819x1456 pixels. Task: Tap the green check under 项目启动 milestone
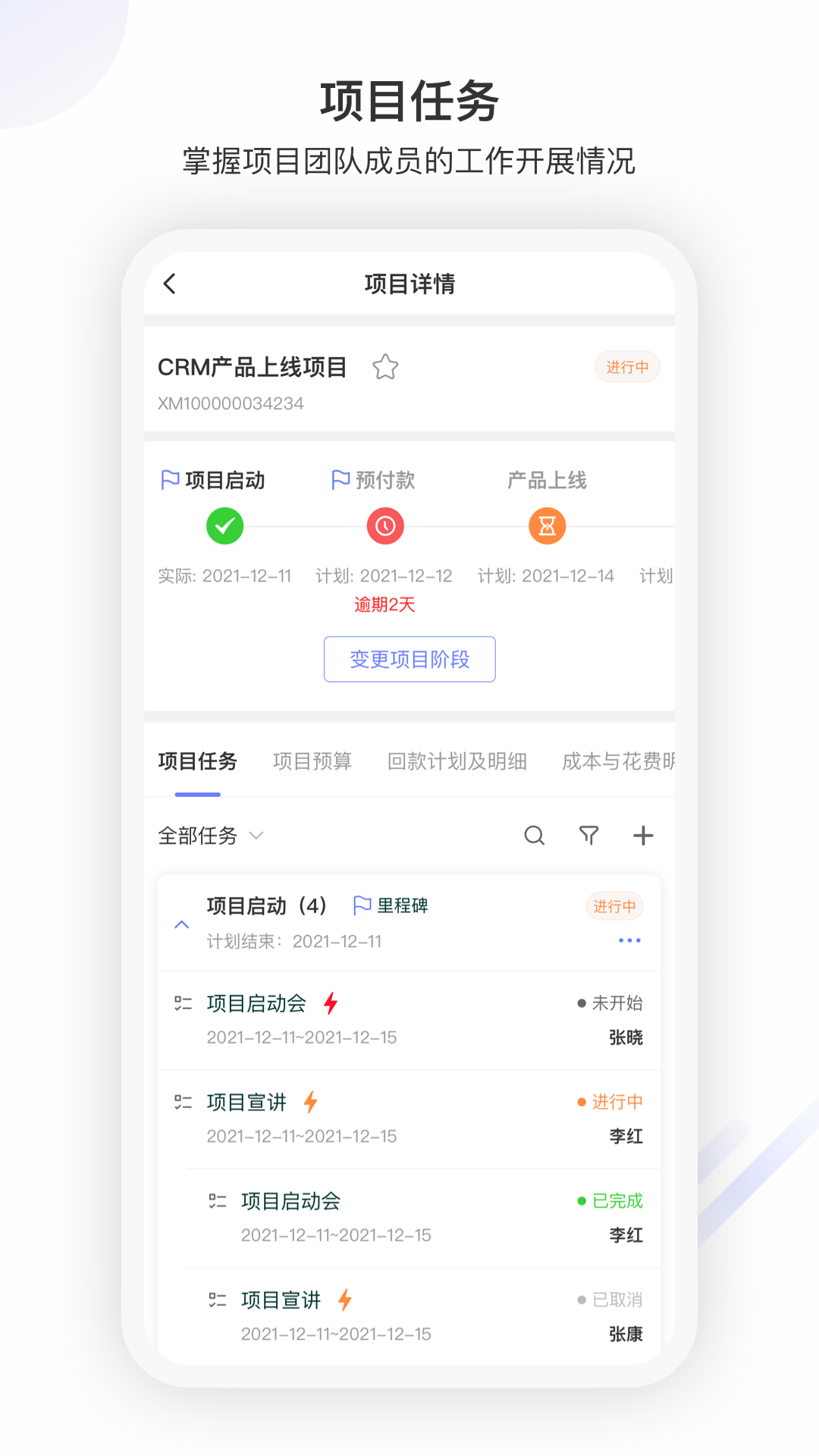click(223, 526)
